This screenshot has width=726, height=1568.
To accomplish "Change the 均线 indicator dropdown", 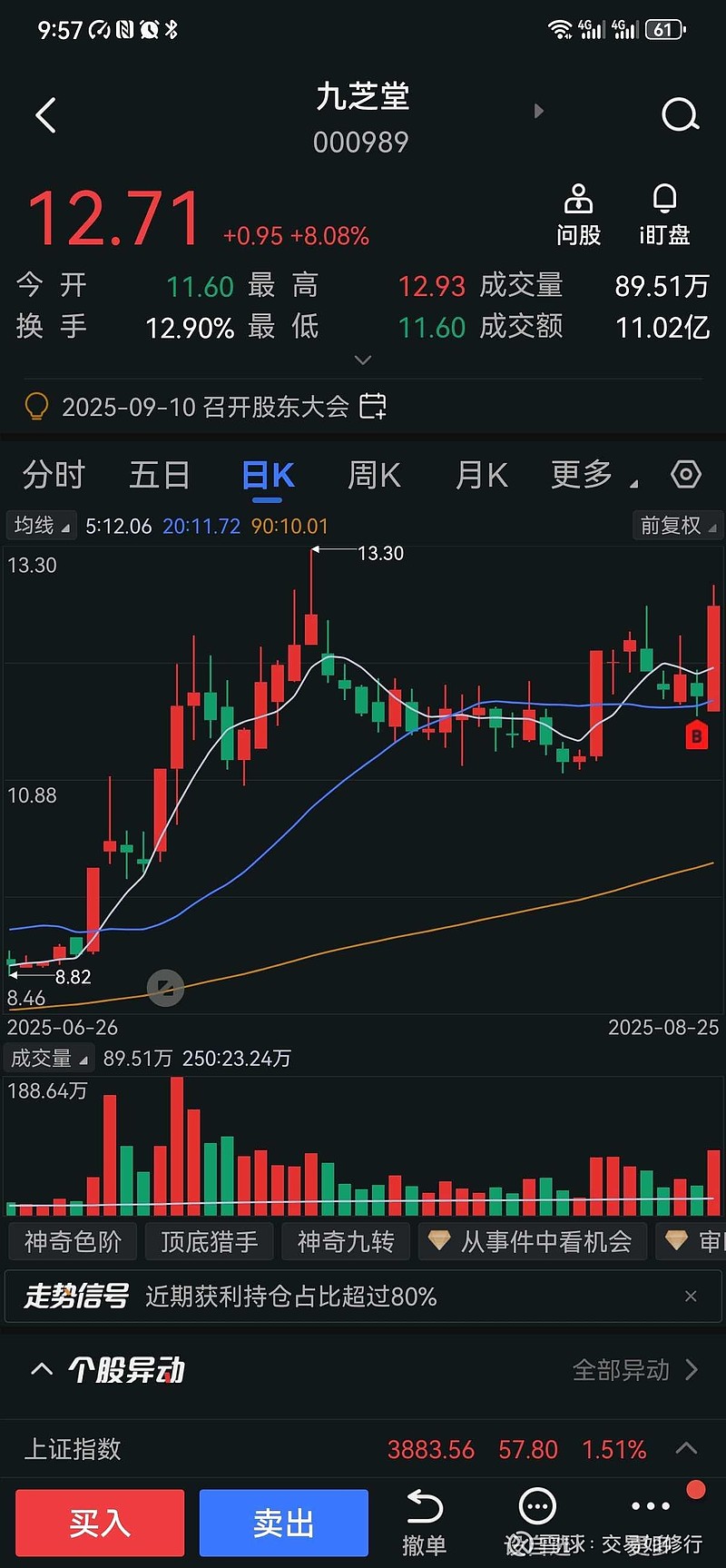I will [x=41, y=526].
